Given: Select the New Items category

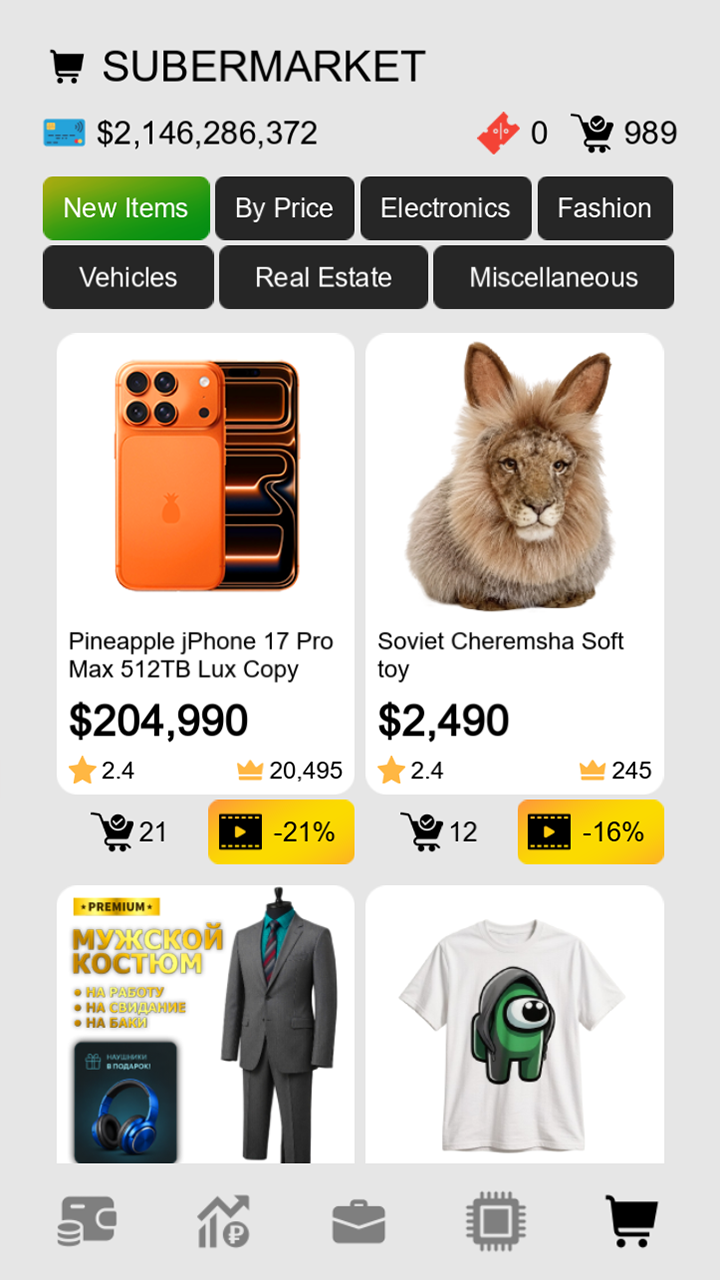Looking at the screenshot, I should [126, 208].
